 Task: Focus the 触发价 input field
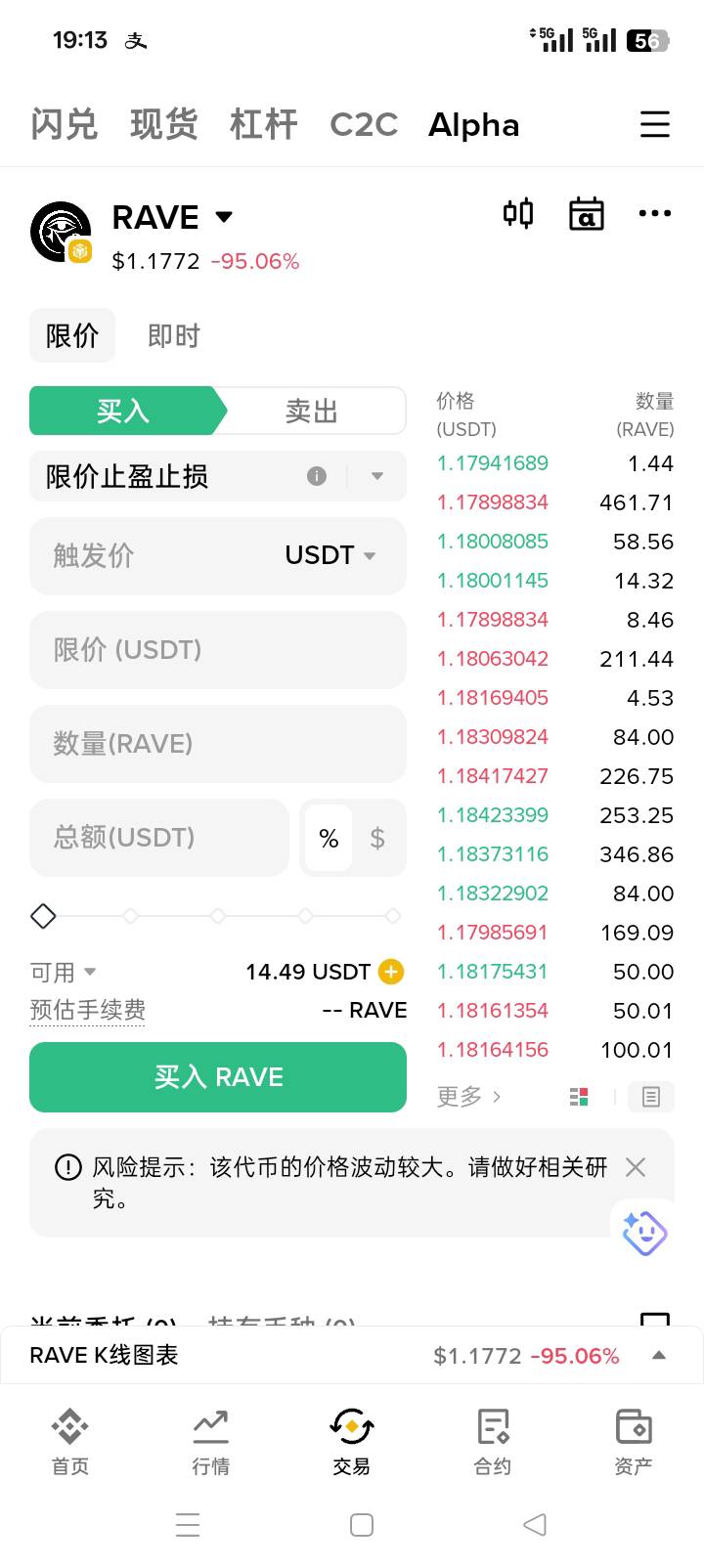(156, 555)
